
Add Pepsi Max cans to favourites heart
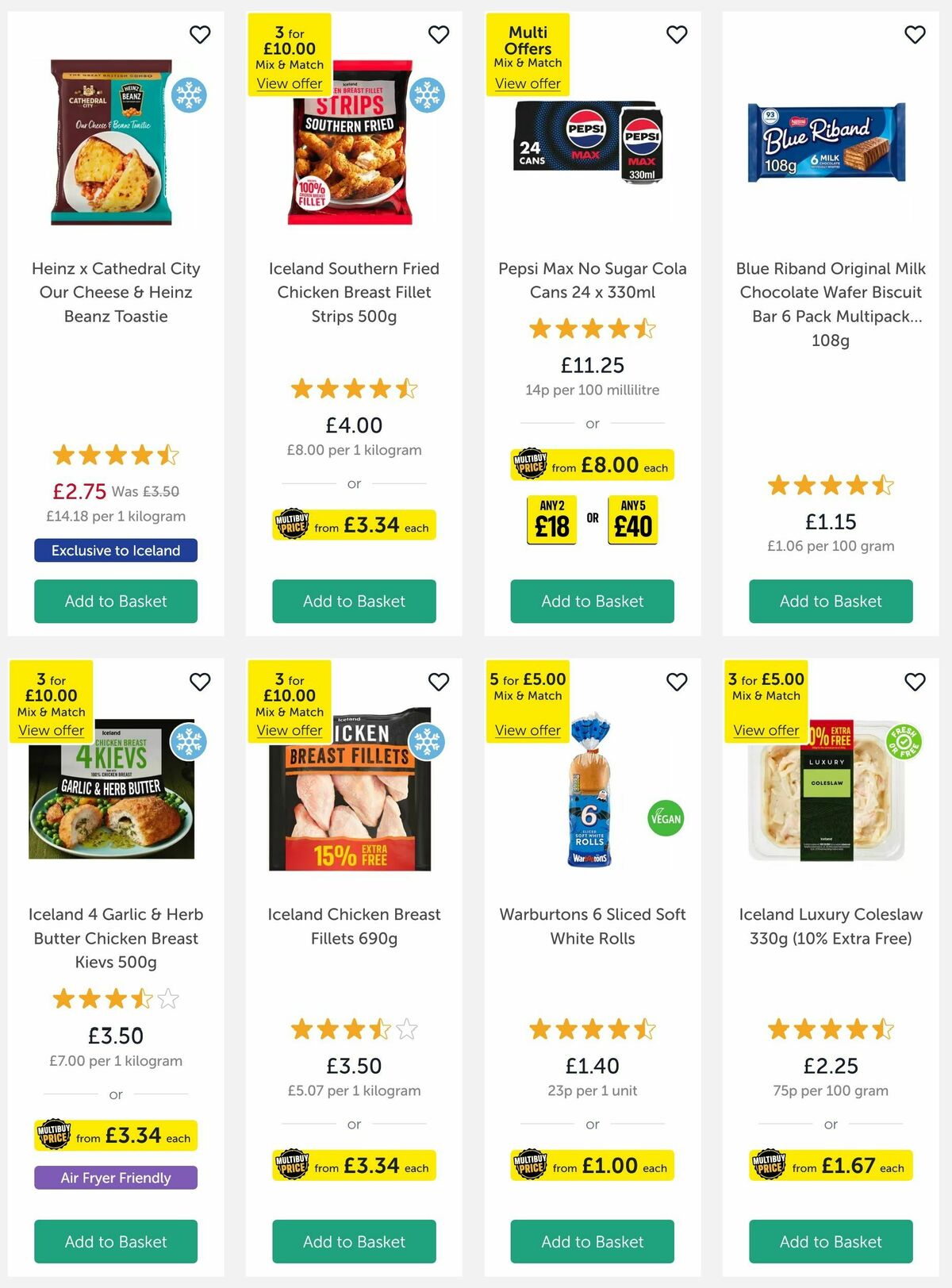(x=677, y=35)
